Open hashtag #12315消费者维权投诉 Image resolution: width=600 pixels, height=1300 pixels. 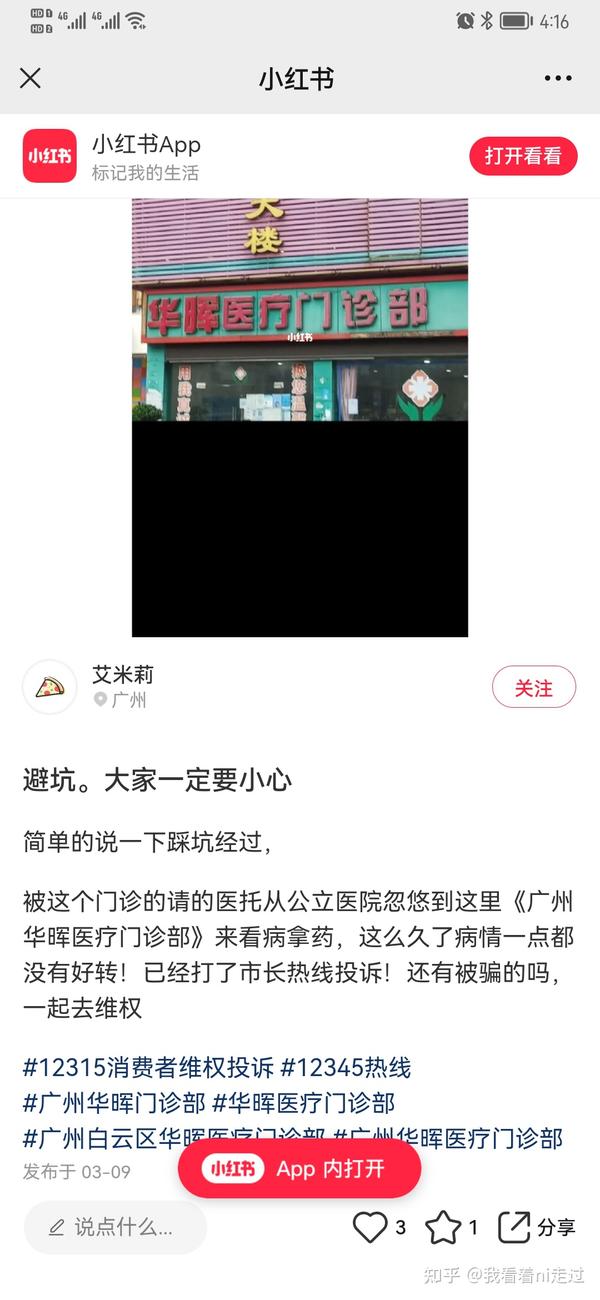148,1068
